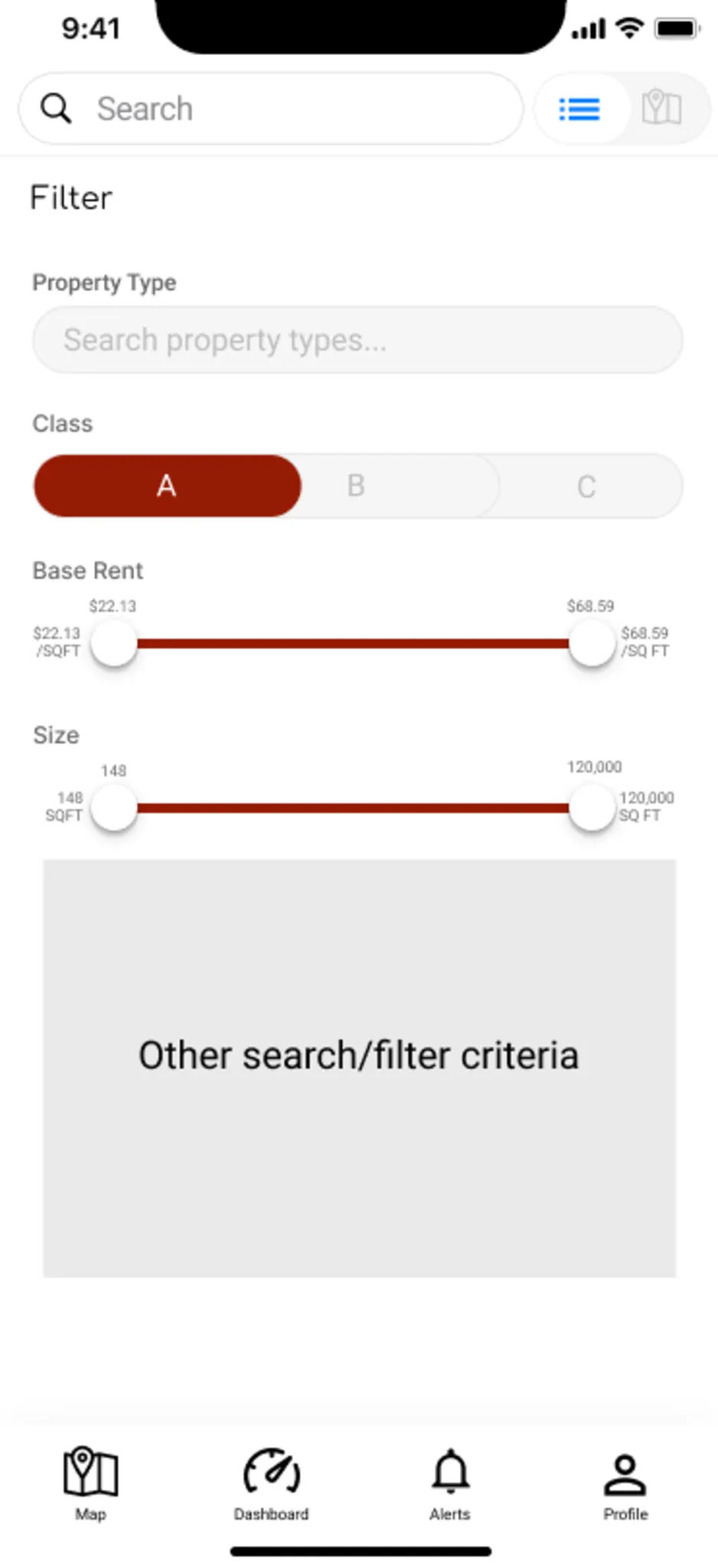The height and width of the screenshot is (1568, 718).
Task: Open the Map tab
Action: 90,1483
